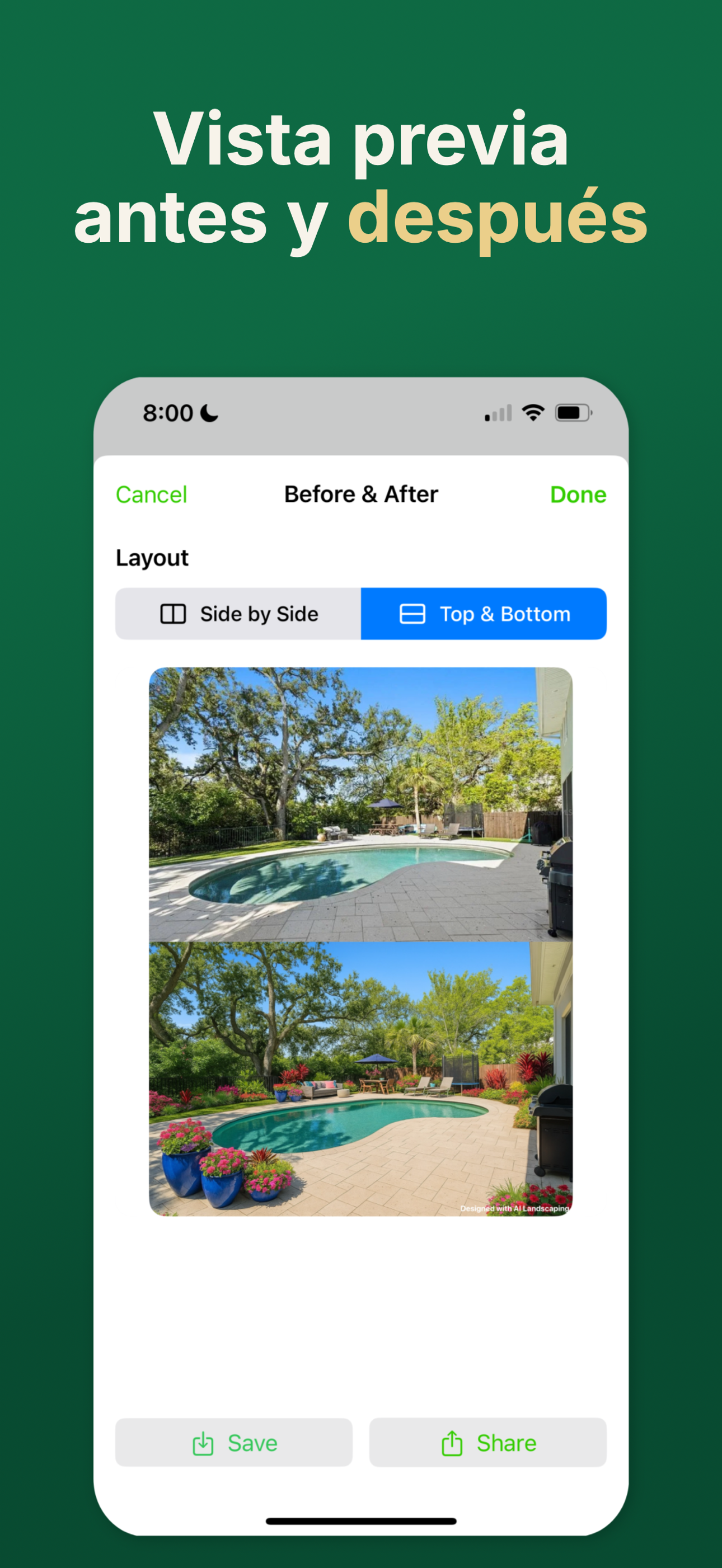
Task: Tap the segmented Layout control
Action: coord(361,614)
